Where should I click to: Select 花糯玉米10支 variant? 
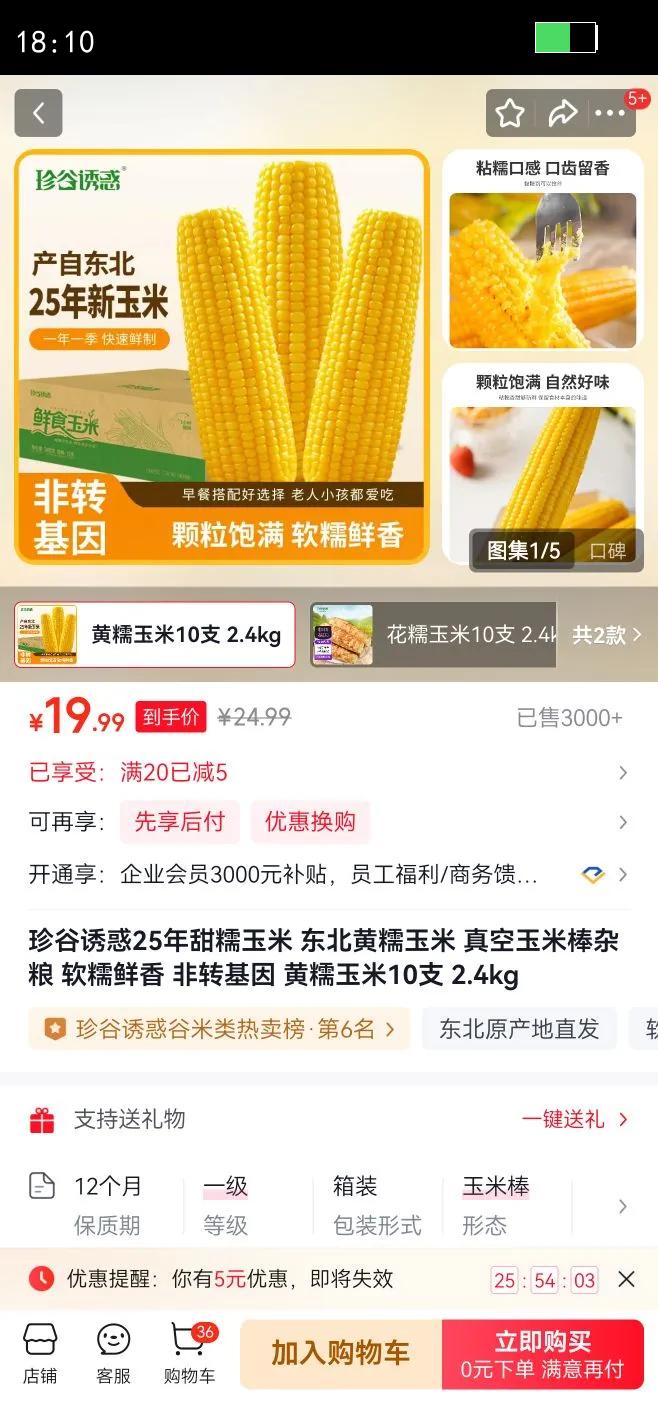click(x=432, y=635)
